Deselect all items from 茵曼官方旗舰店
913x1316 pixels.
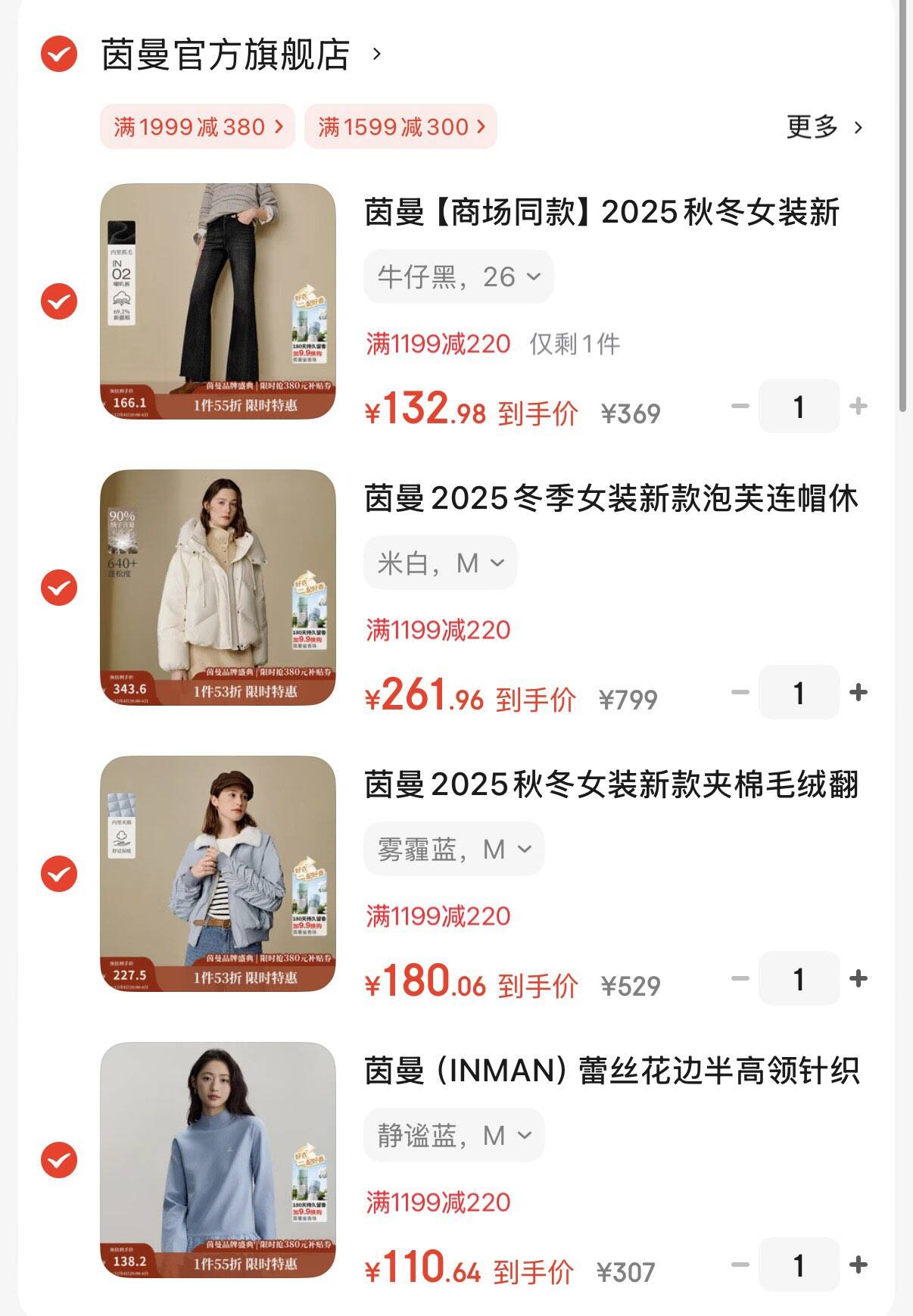point(59,55)
